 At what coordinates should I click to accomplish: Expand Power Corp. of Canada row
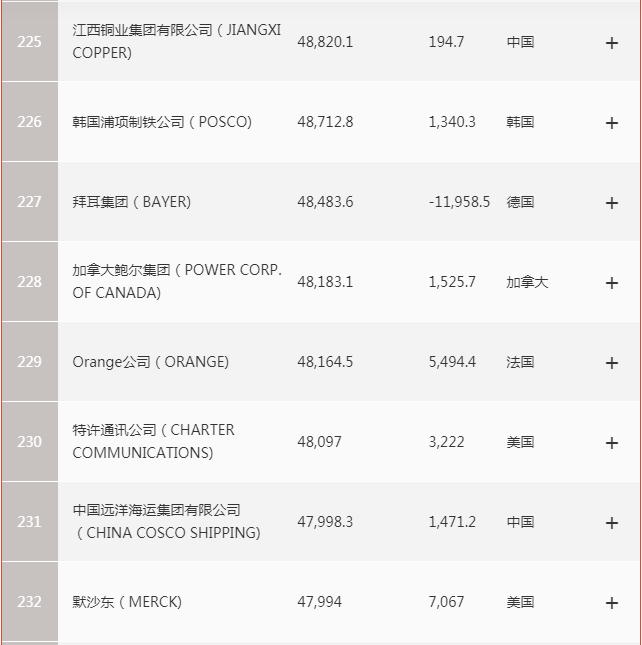coord(612,283)
